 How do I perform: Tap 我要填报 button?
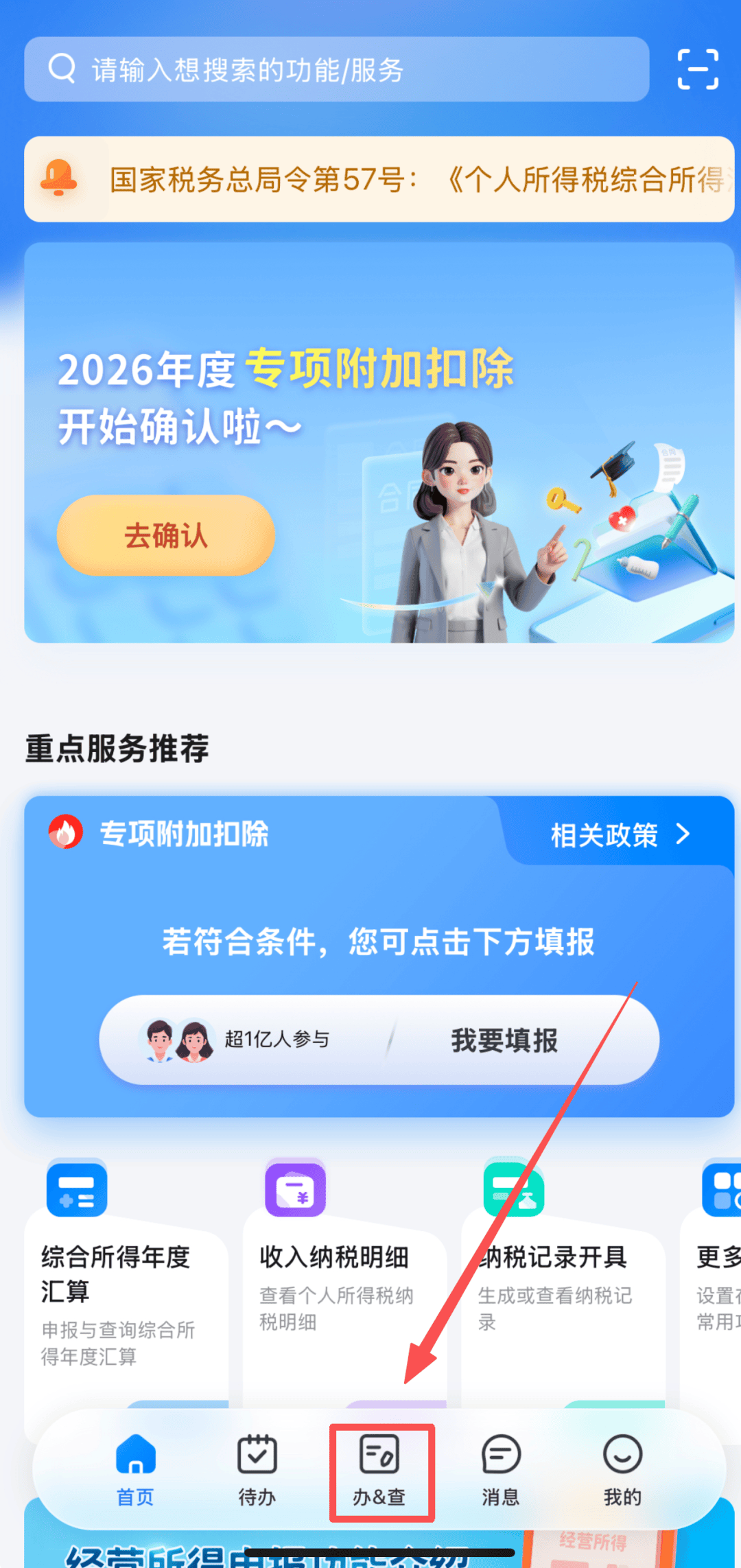504,1040
